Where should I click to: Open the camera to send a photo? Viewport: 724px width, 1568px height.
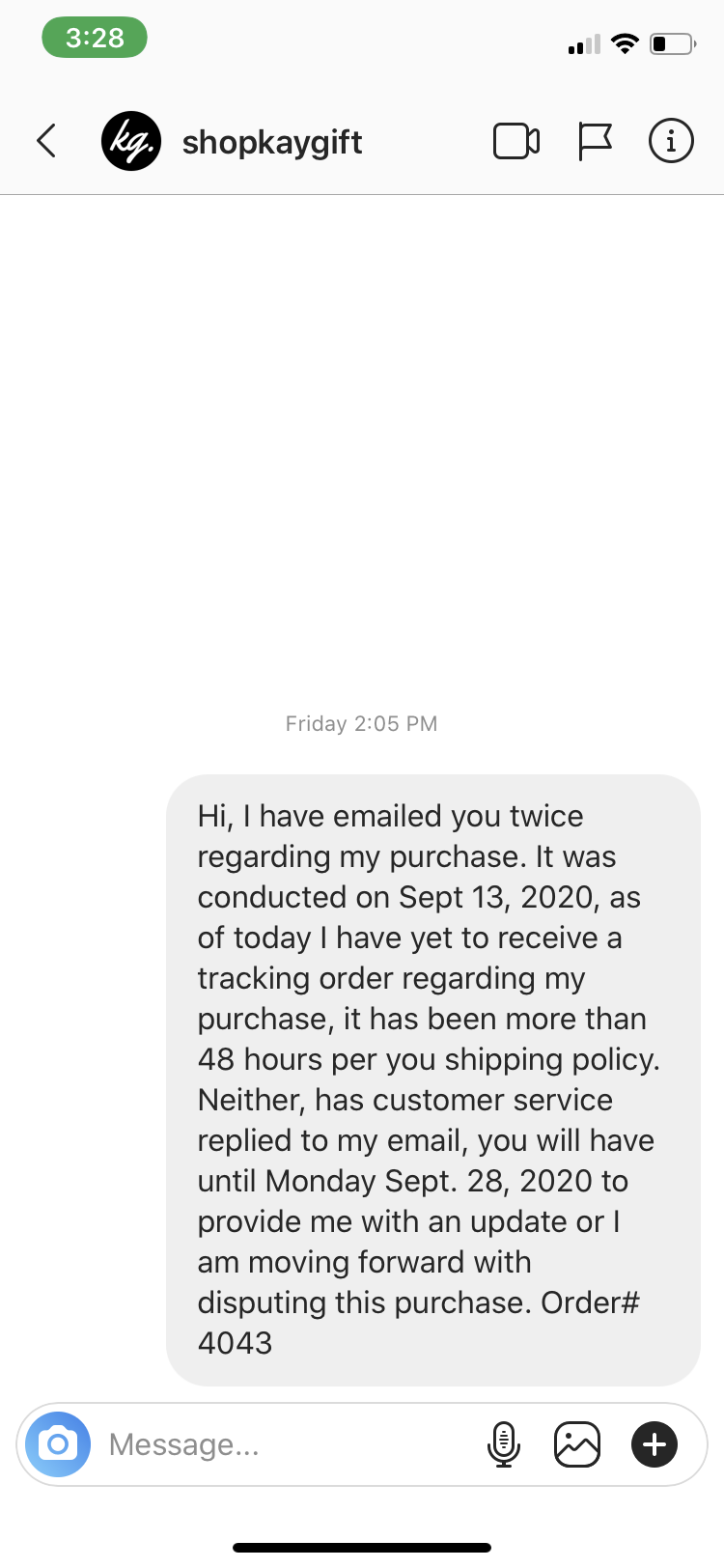pos(58,1444)
